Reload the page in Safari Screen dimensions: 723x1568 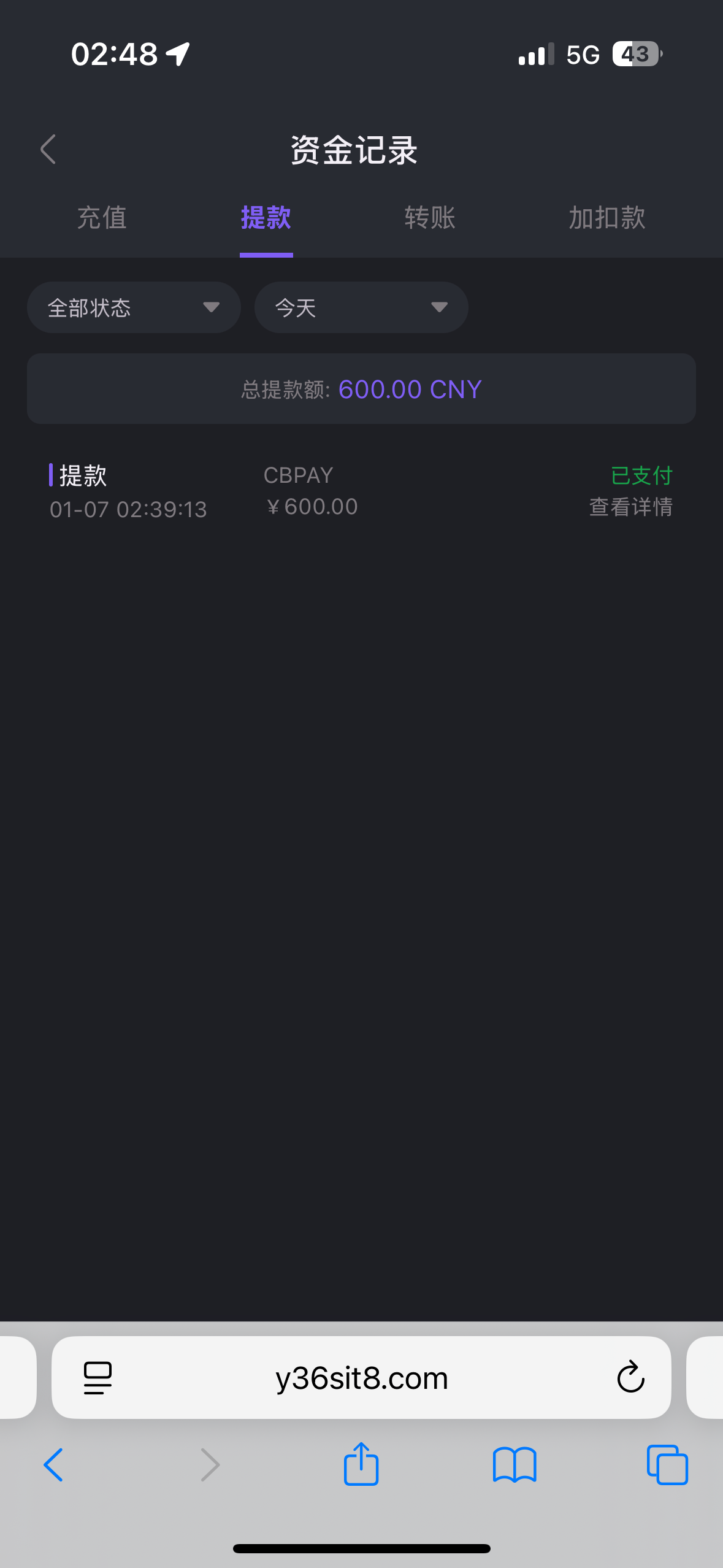point(630,1378)
